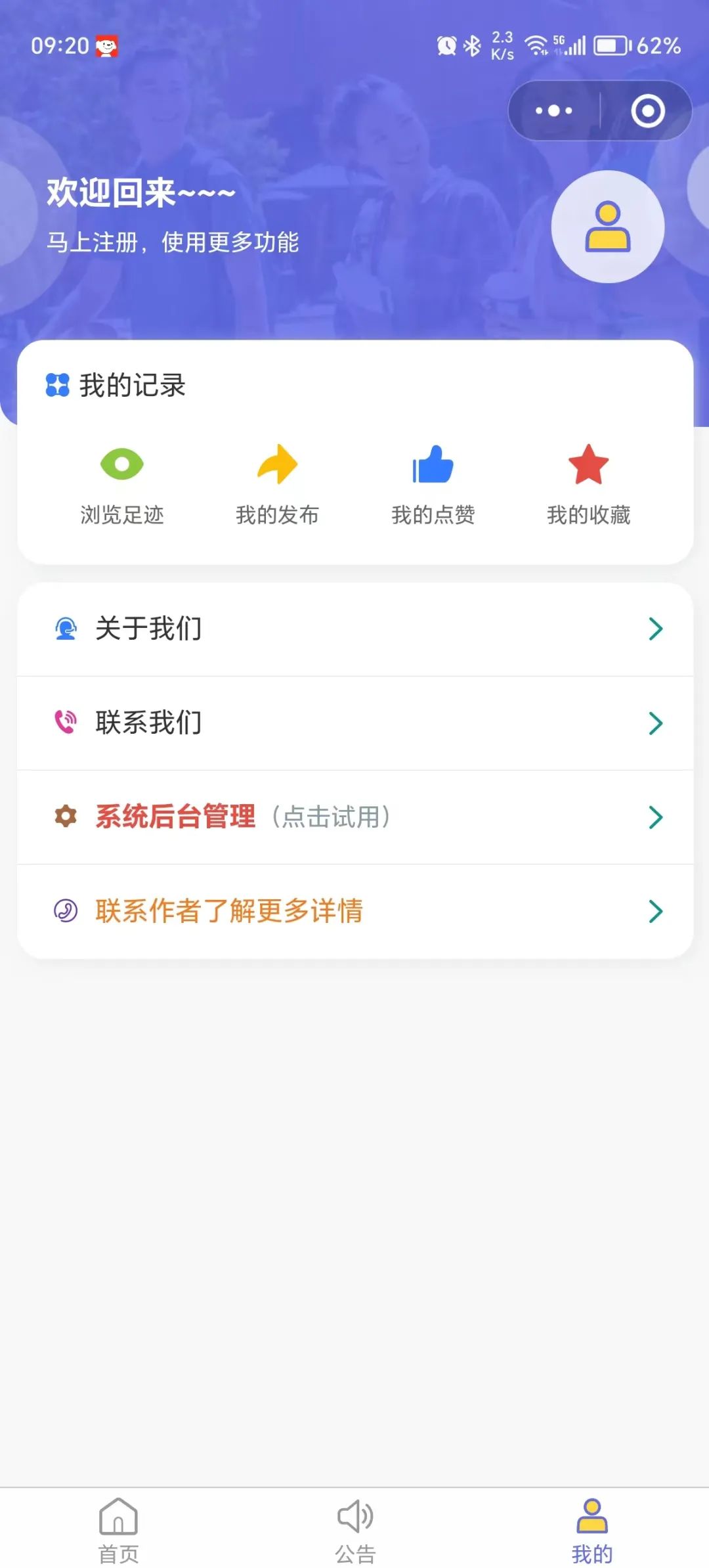This screenshot has width=709, height=1568.
Task: Select the 我的 tab
Action: [591, 1529]
